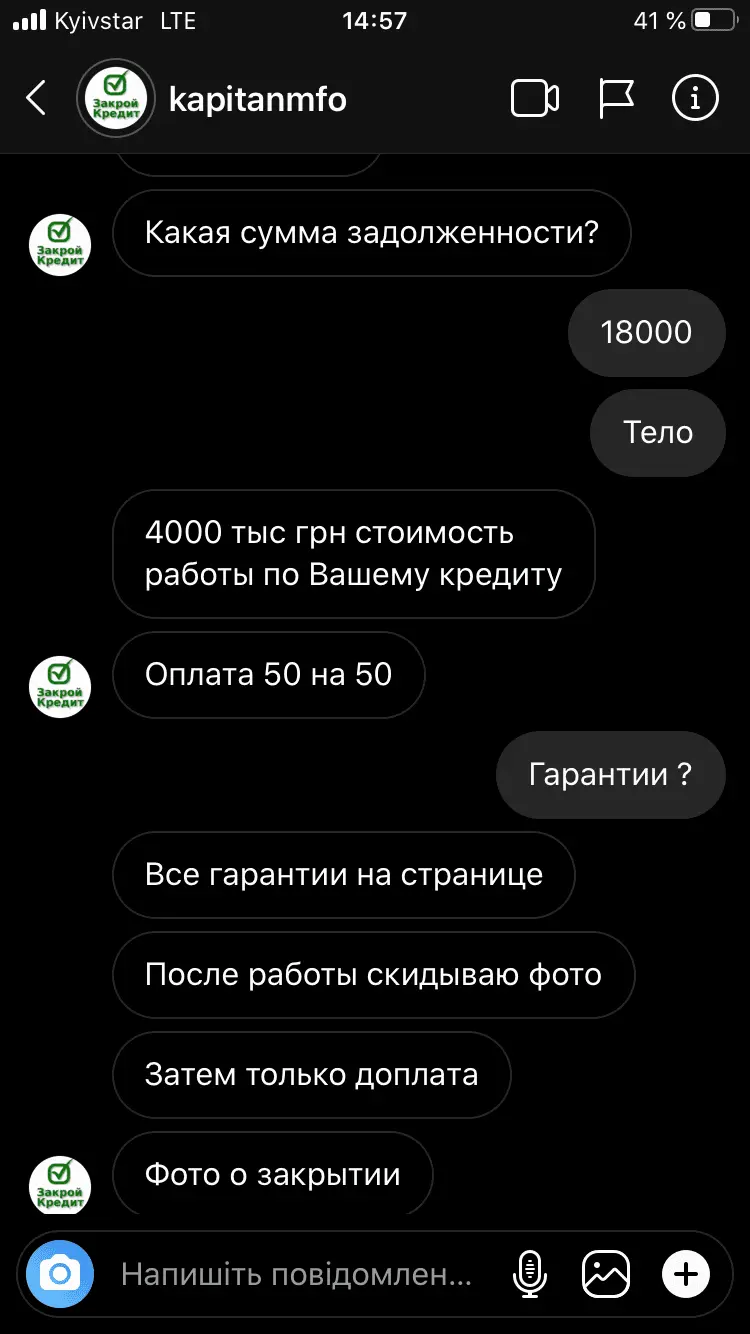Record a voice message with microphone
Screen dimensions: 750x1334
click(x=530, y=1274)
